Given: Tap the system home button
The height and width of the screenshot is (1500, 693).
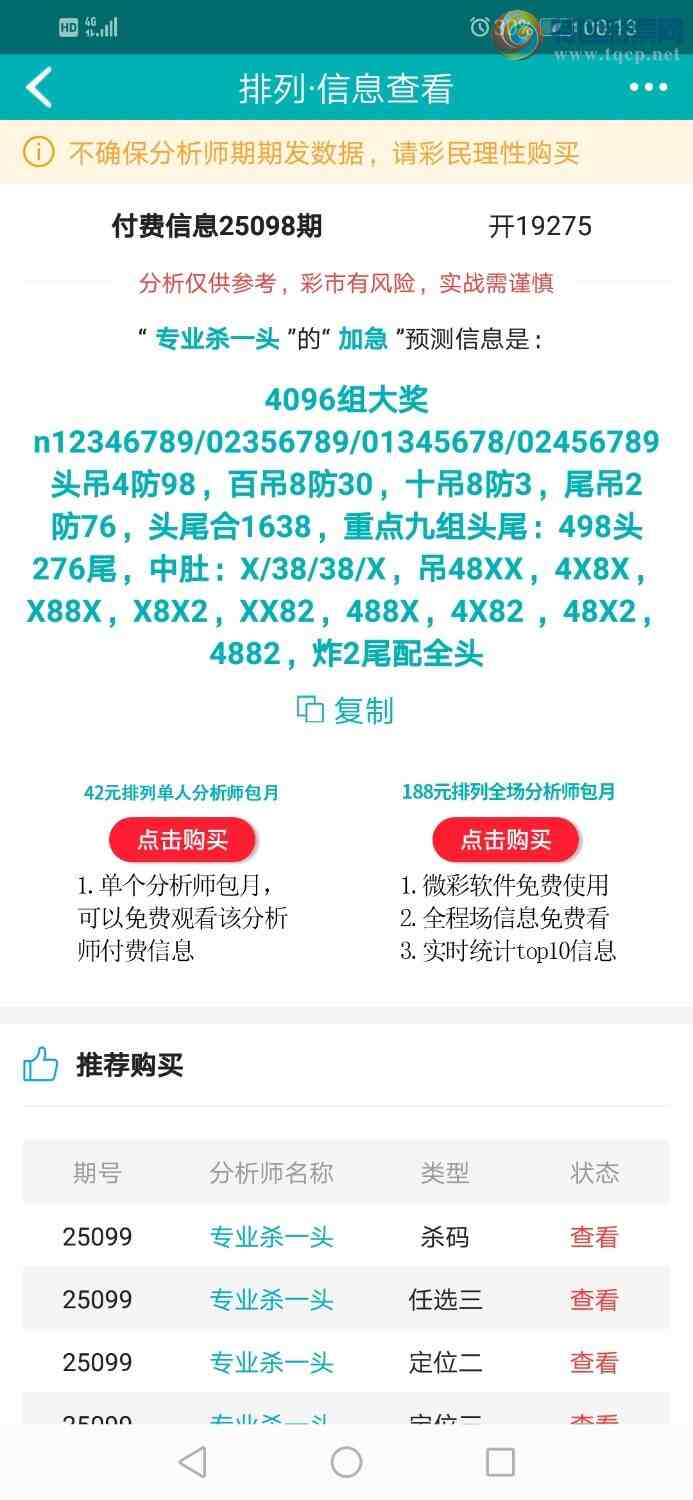Looking at the screenshot, I should 346,1462.
